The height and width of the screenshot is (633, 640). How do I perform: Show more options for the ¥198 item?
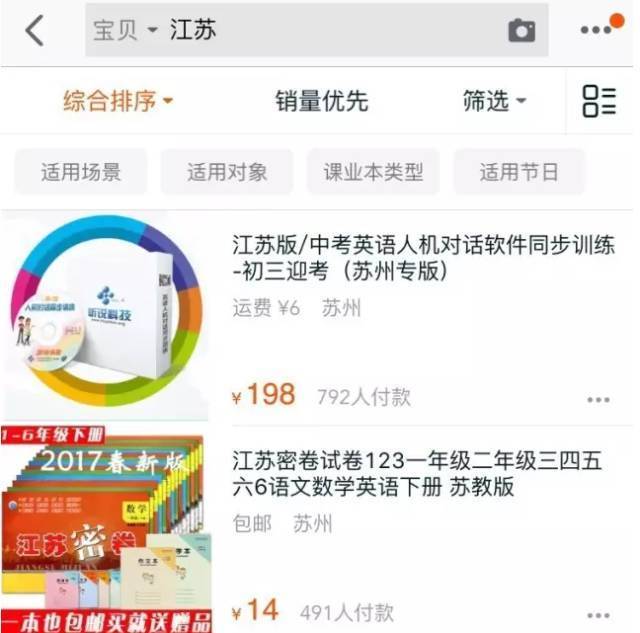[x=598, y=400]
